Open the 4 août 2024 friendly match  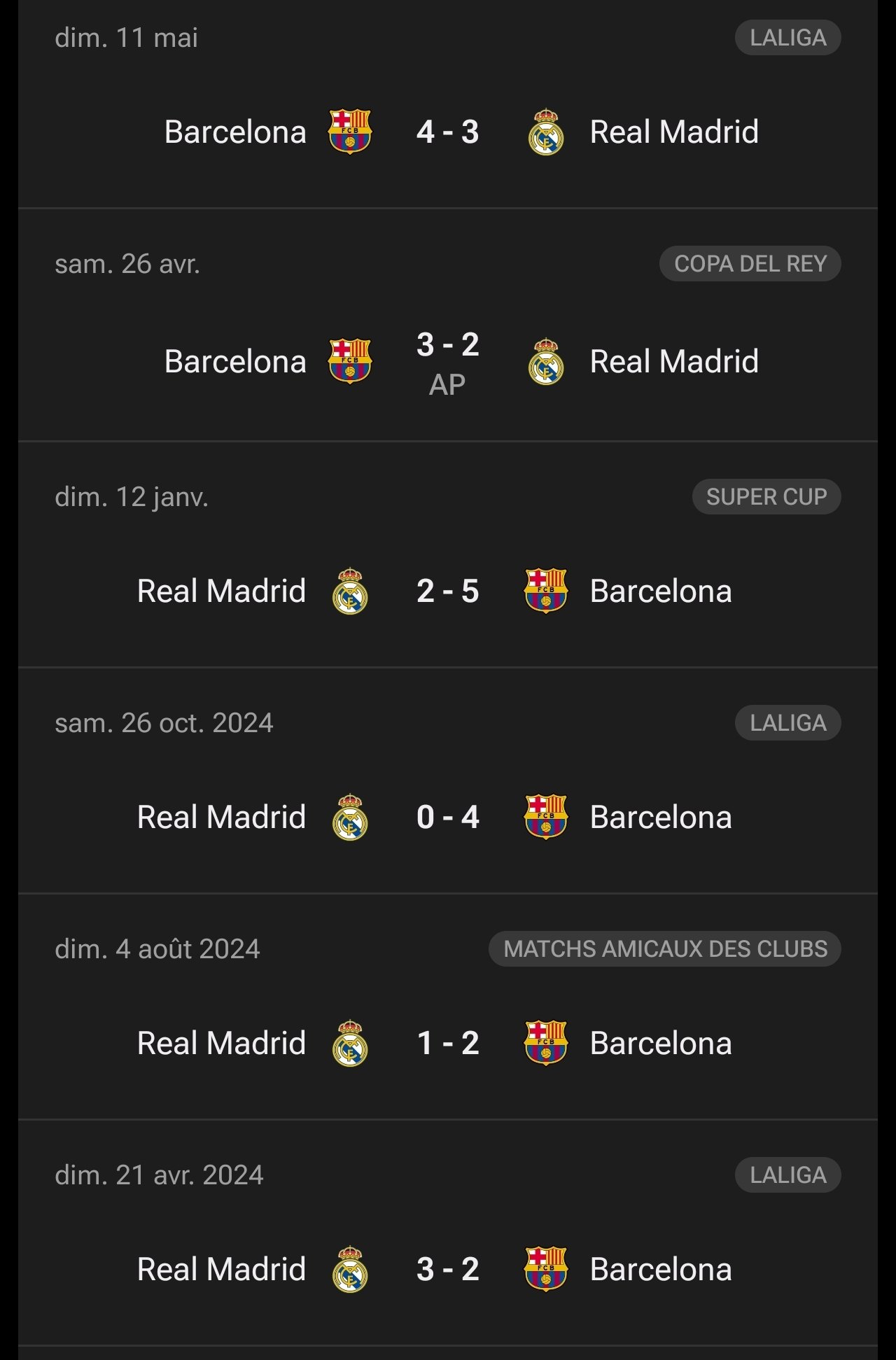[x=447, y=1043]
